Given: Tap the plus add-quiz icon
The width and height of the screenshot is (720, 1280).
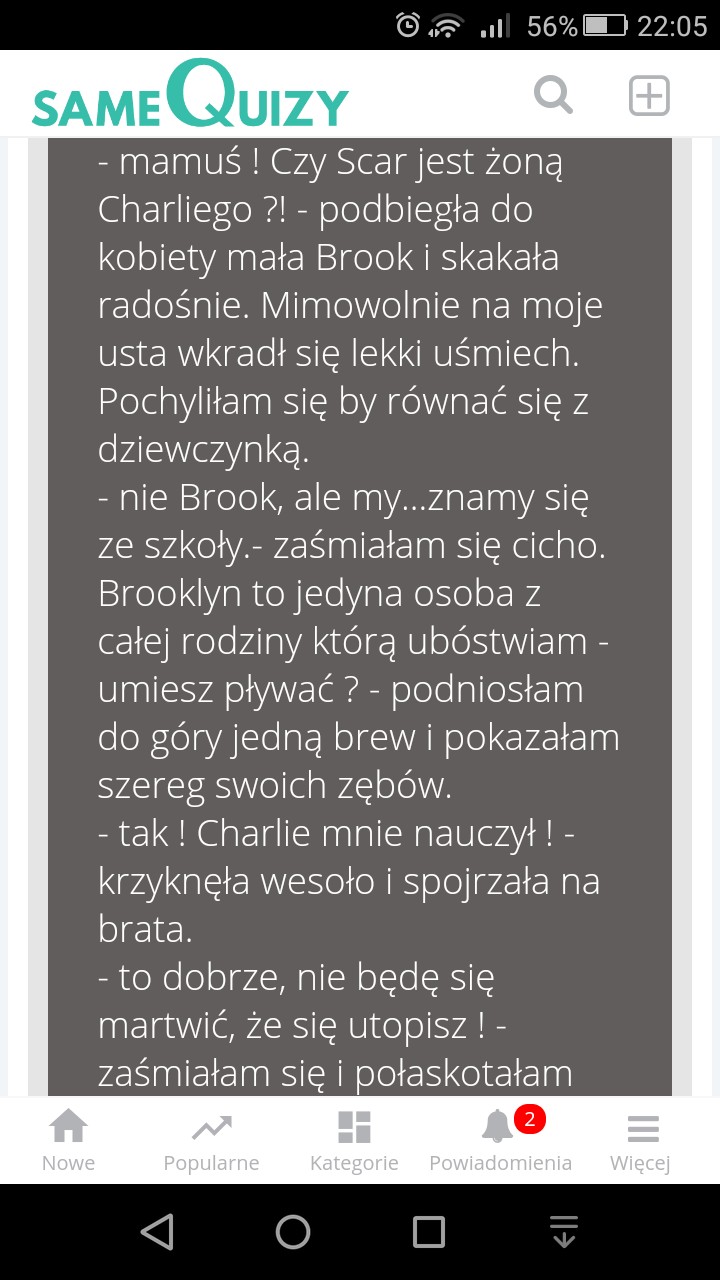Looking at the screenshot, I should 648,96.
